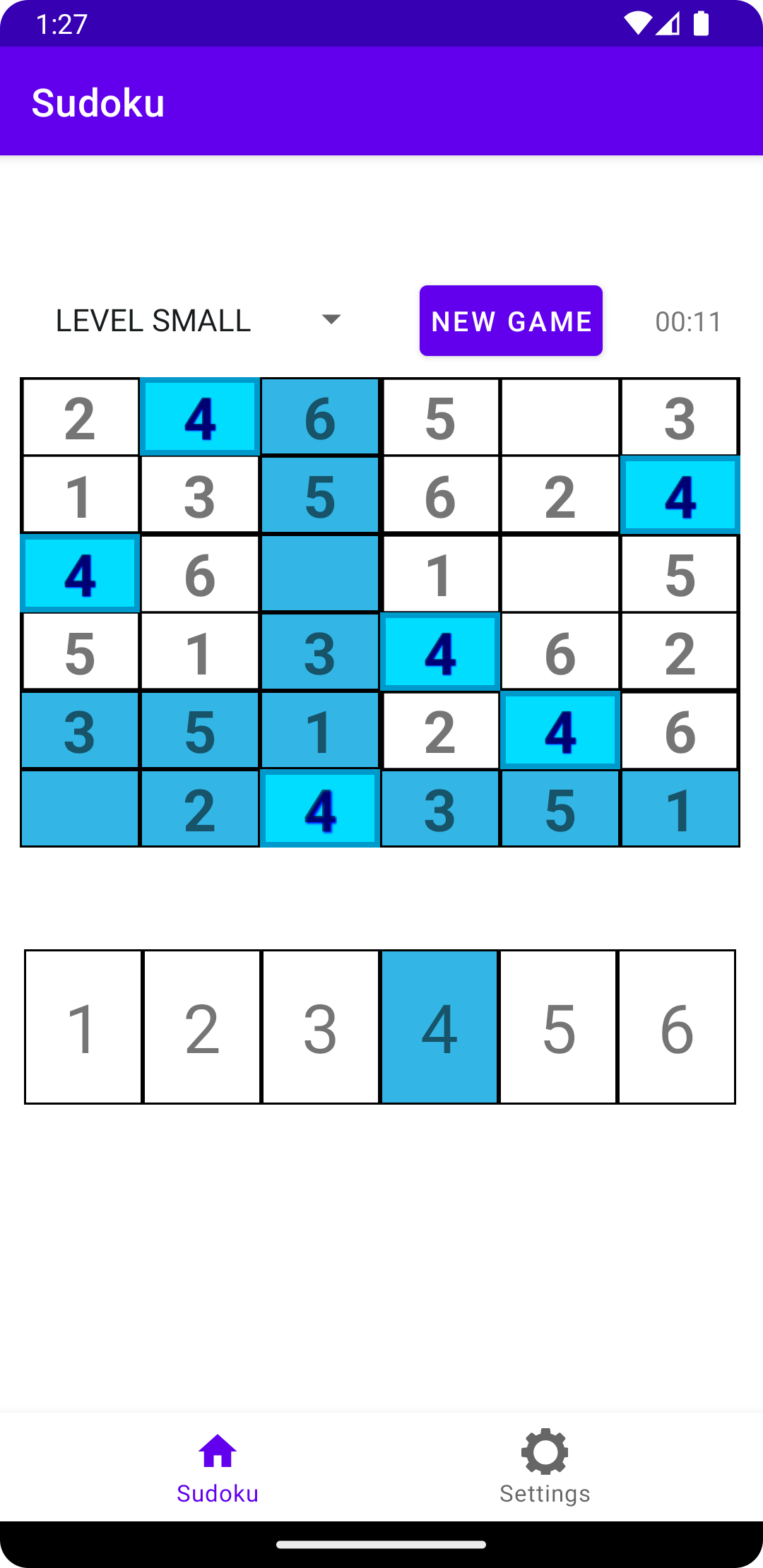The width and height of the screenshot is (763, 1568).
Task: Tap the empty cell in the bottom row
Action: pos(80,809)
